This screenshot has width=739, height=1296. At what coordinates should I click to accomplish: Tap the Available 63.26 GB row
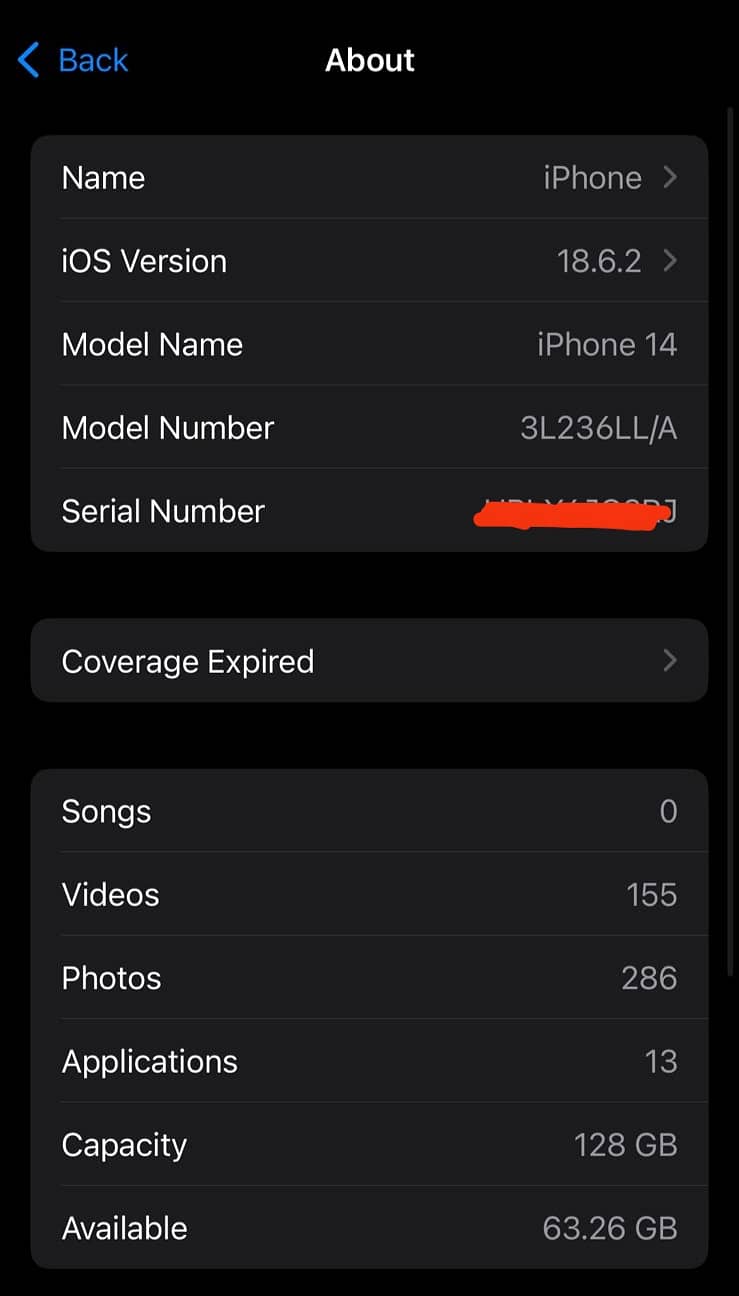pos(370,1227)
